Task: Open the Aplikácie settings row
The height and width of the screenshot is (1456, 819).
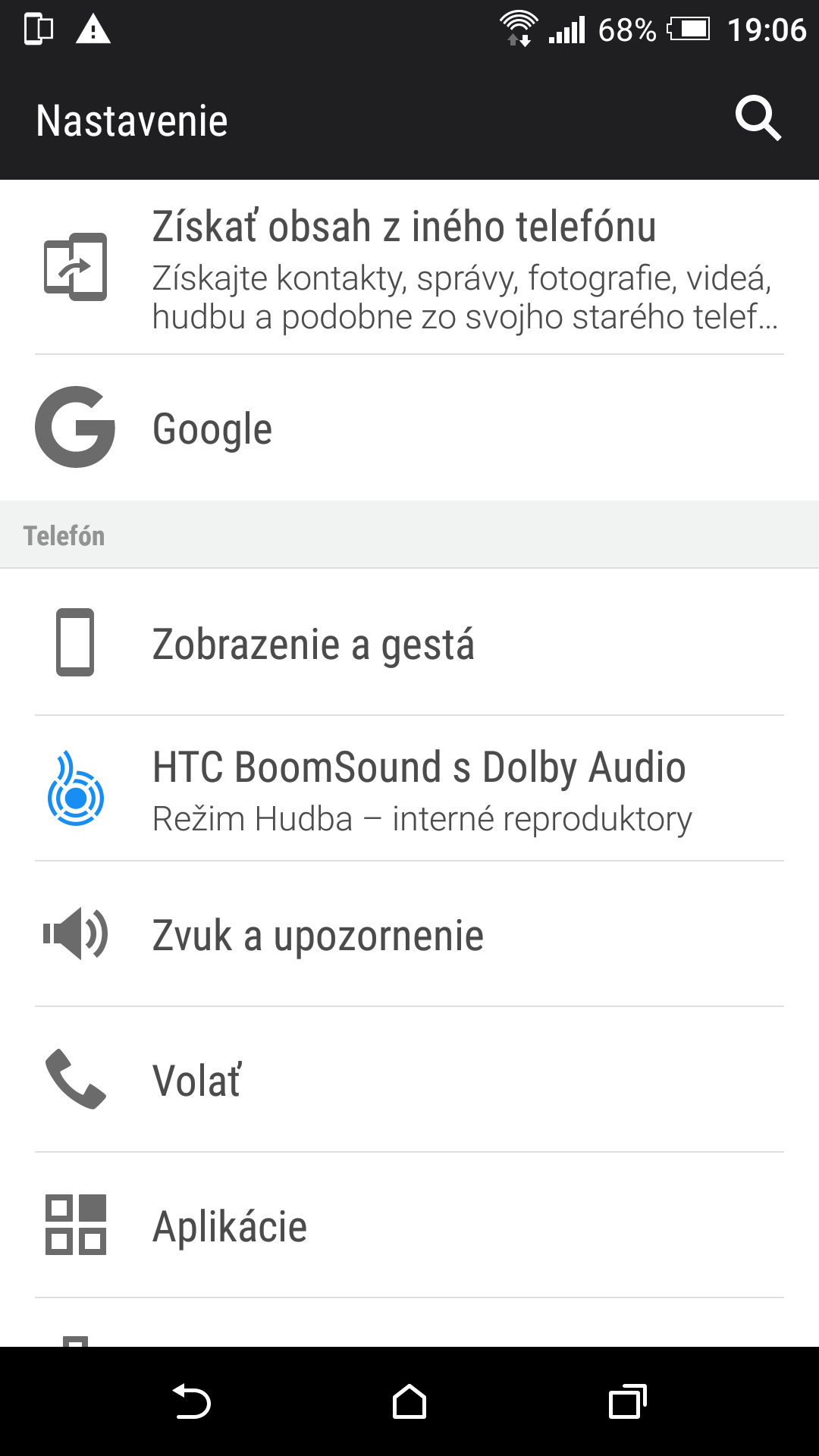Action: pos(409,1225)
